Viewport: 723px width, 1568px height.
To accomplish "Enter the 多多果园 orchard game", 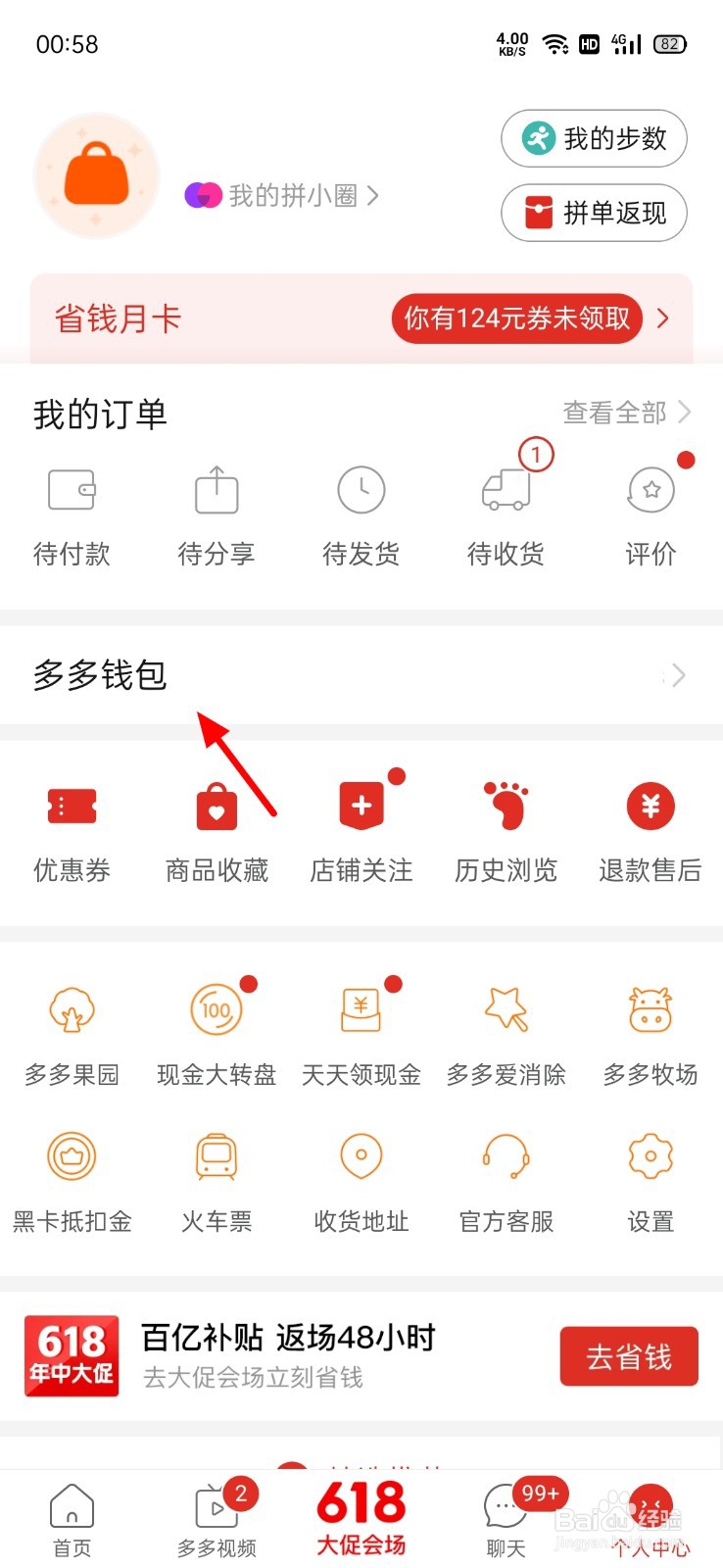I will (72, 1034).
